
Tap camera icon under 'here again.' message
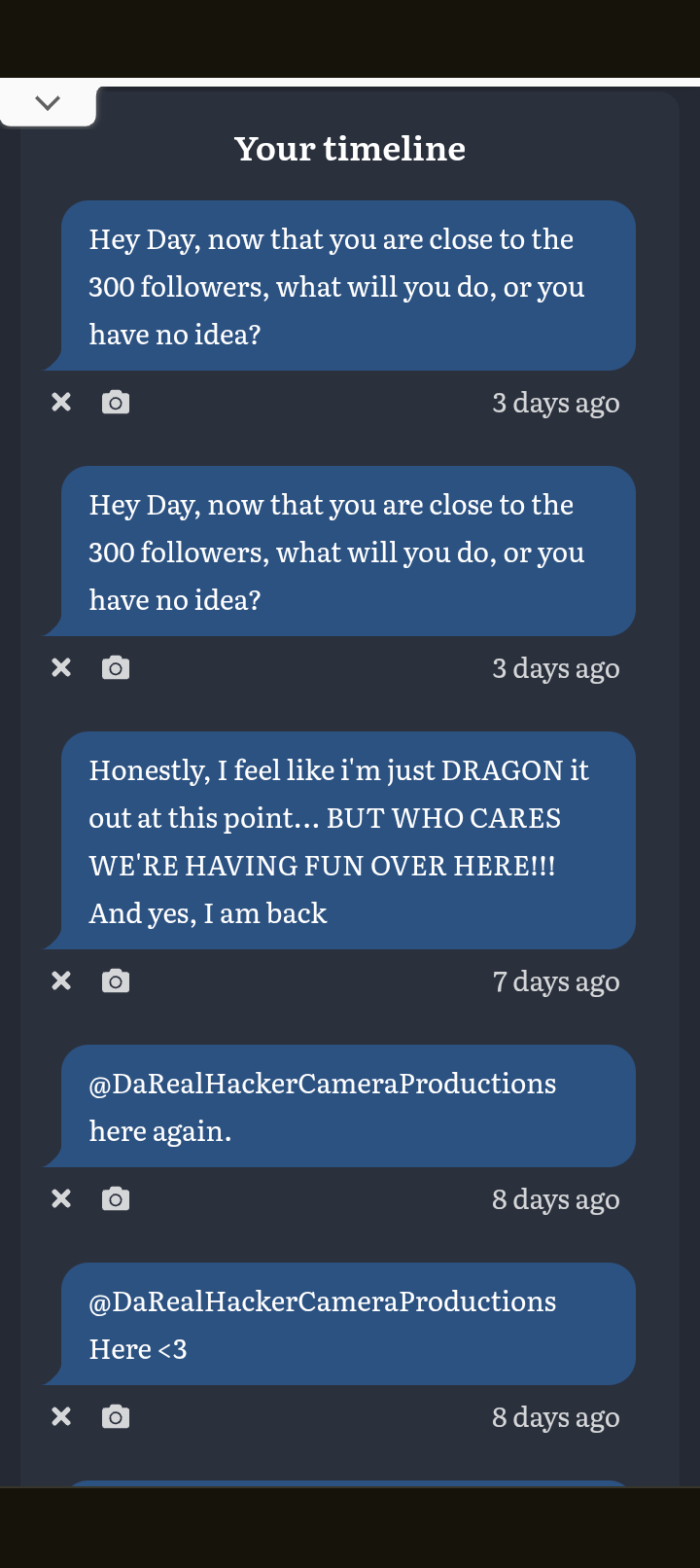116,1198
